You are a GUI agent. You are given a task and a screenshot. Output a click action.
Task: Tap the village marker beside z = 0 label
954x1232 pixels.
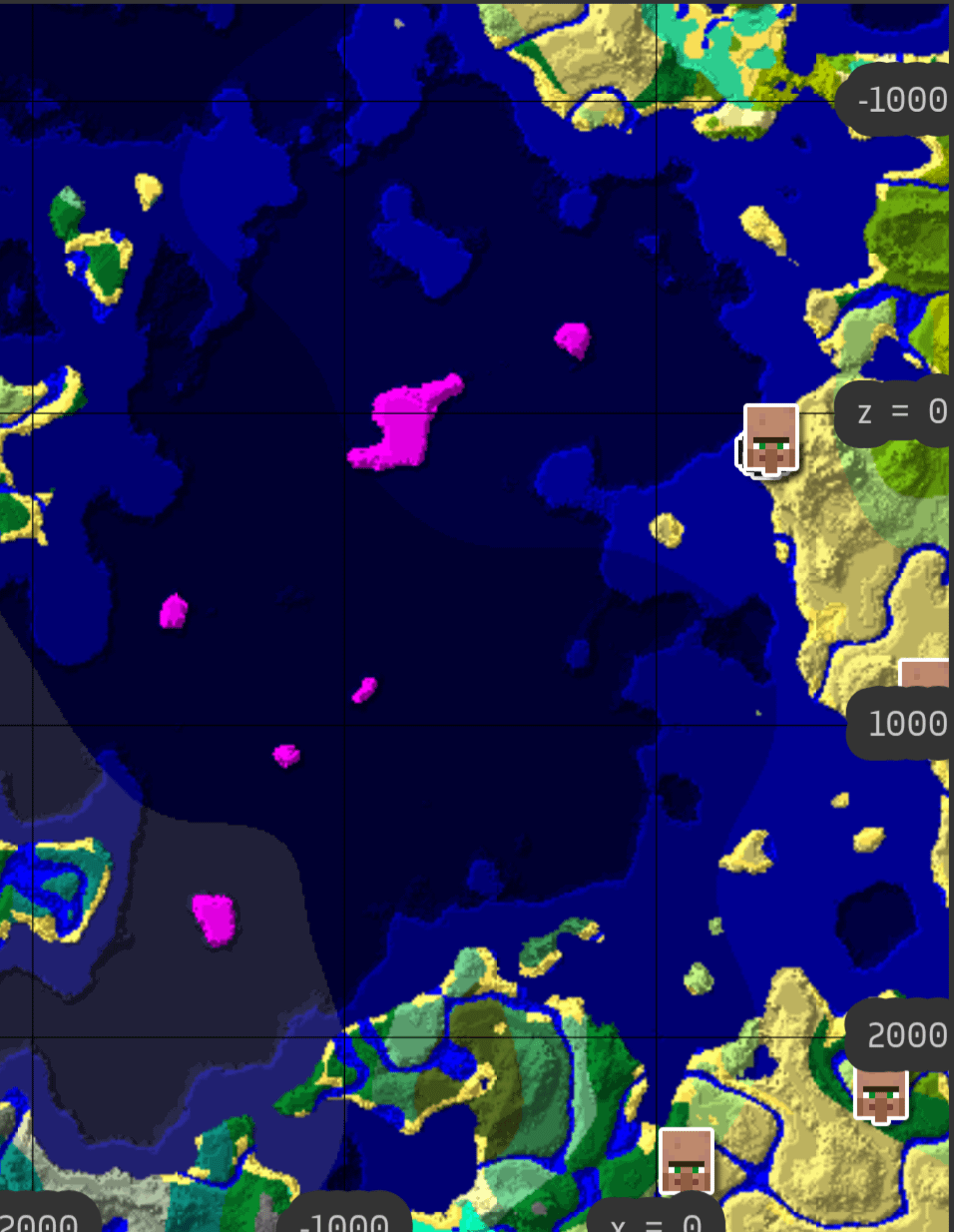click(770, 438)
